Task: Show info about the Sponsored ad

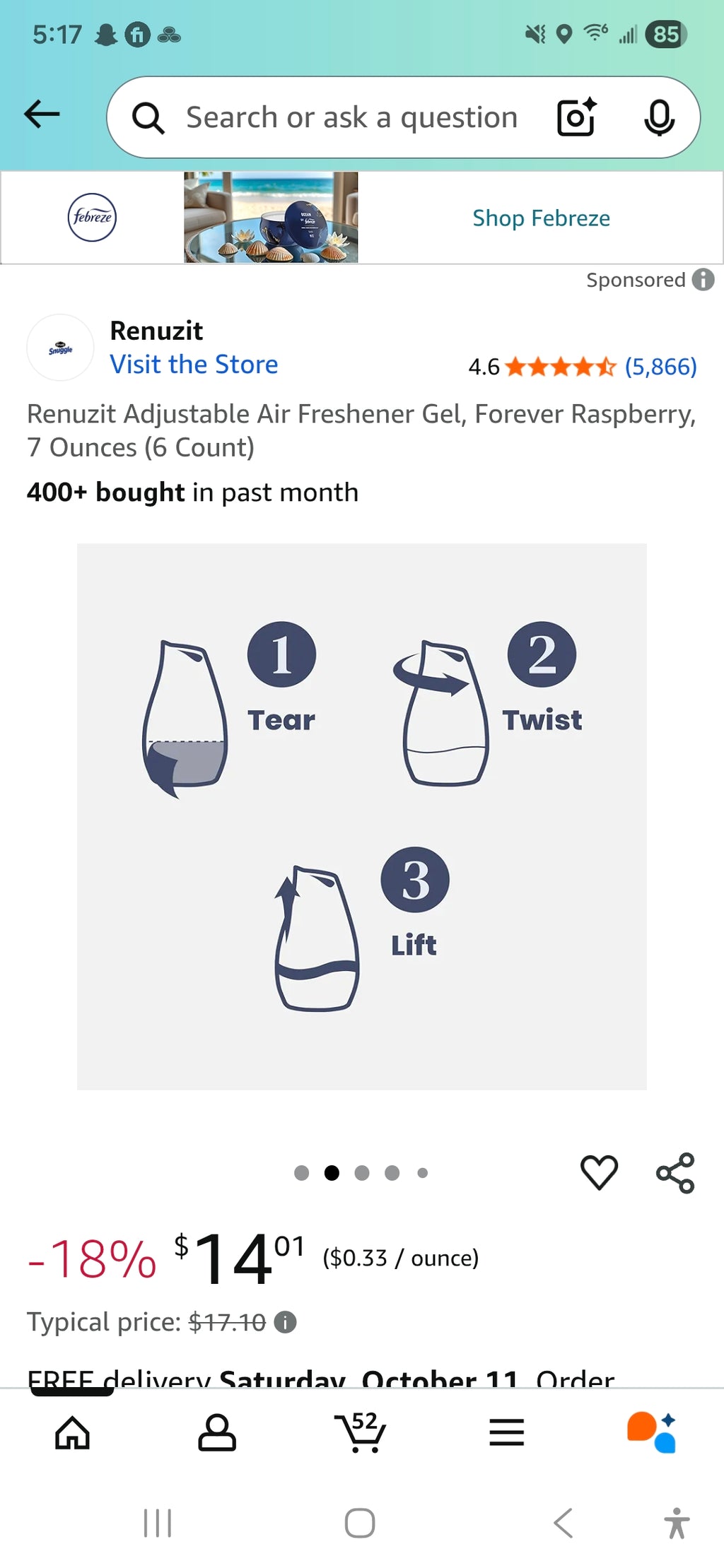Action: pyautogui.click(x=703, y=280)
